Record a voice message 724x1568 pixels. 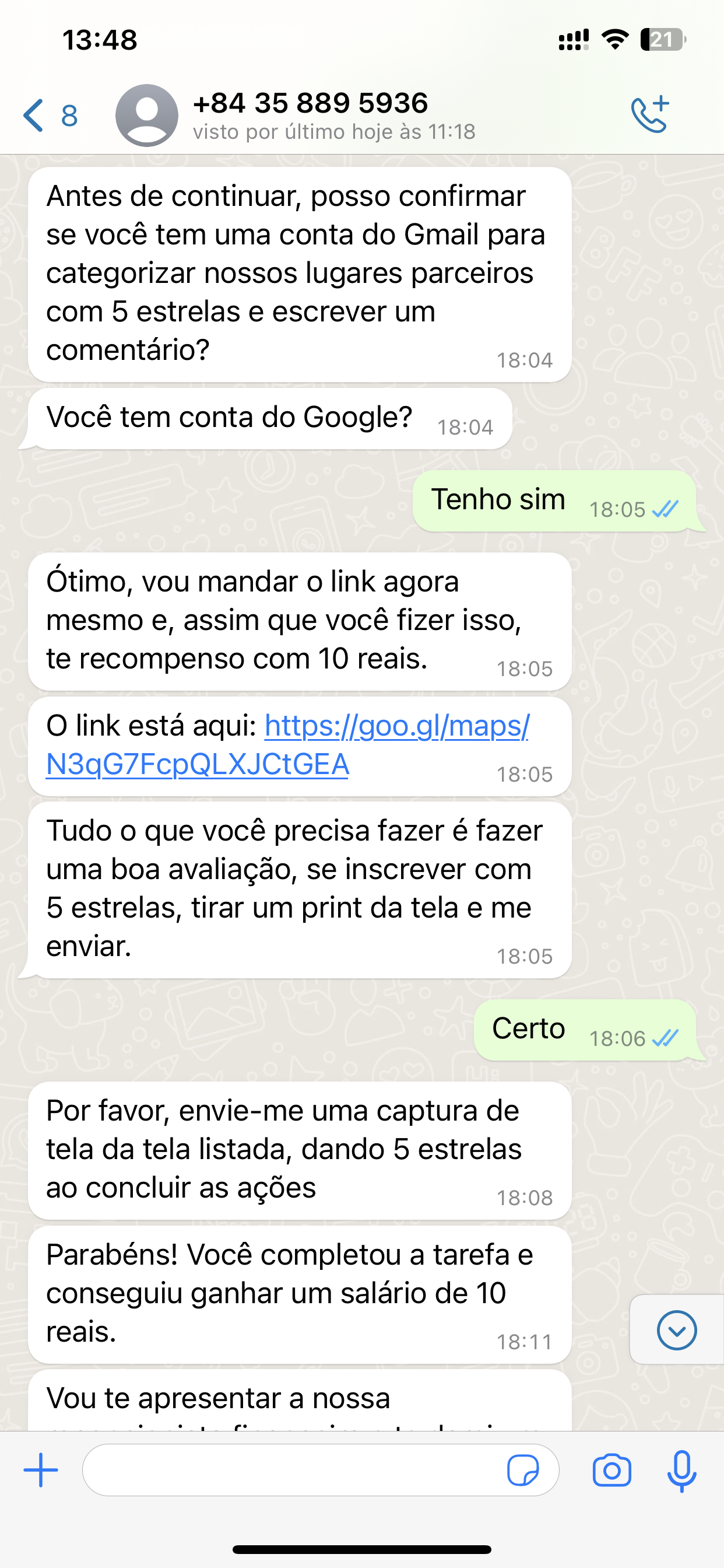point(681,1470)
